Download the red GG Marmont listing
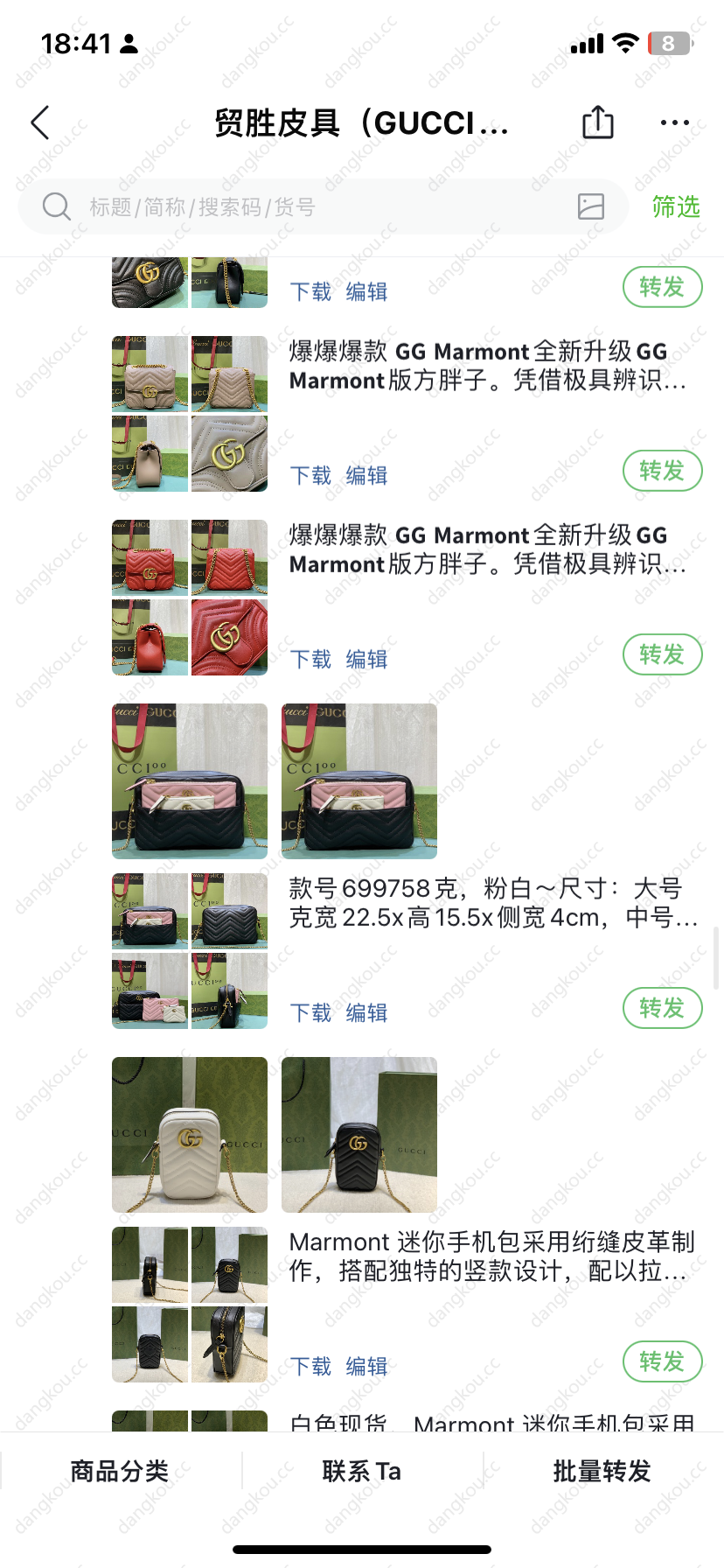Screen dimensions: 724x1568 (x=310, y=659)
